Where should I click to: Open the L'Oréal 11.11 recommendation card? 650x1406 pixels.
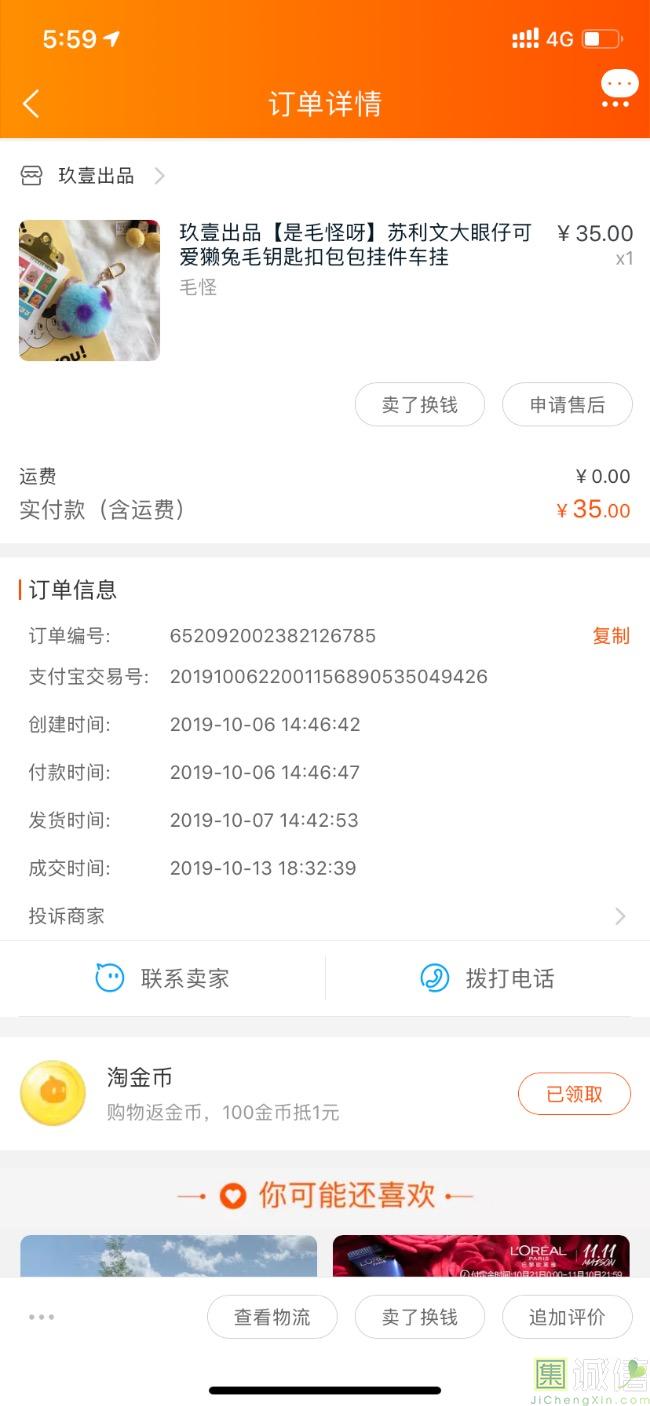point(481,1256)
